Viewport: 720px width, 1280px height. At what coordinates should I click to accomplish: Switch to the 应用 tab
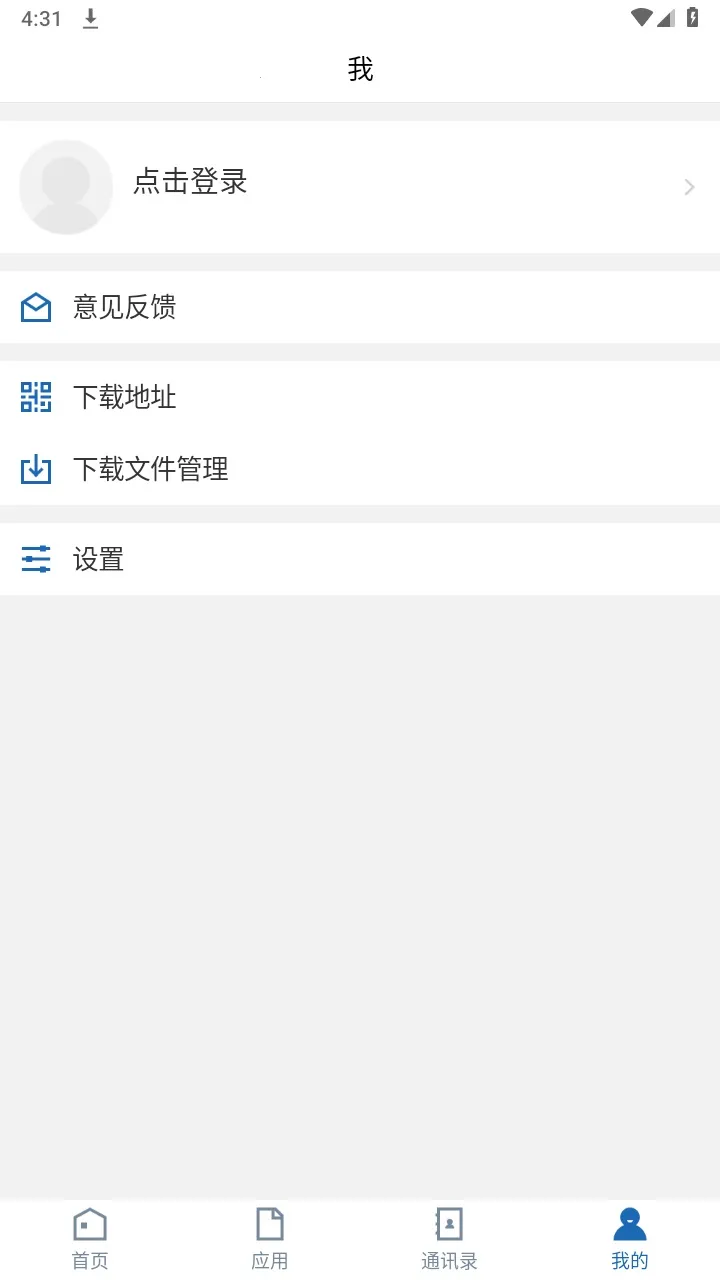[x=270, y=1238]
